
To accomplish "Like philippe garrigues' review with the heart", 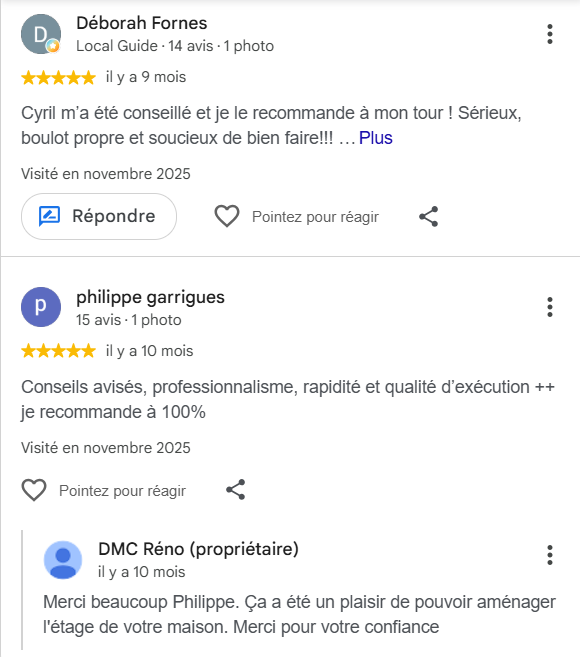I will coord(34,490).
